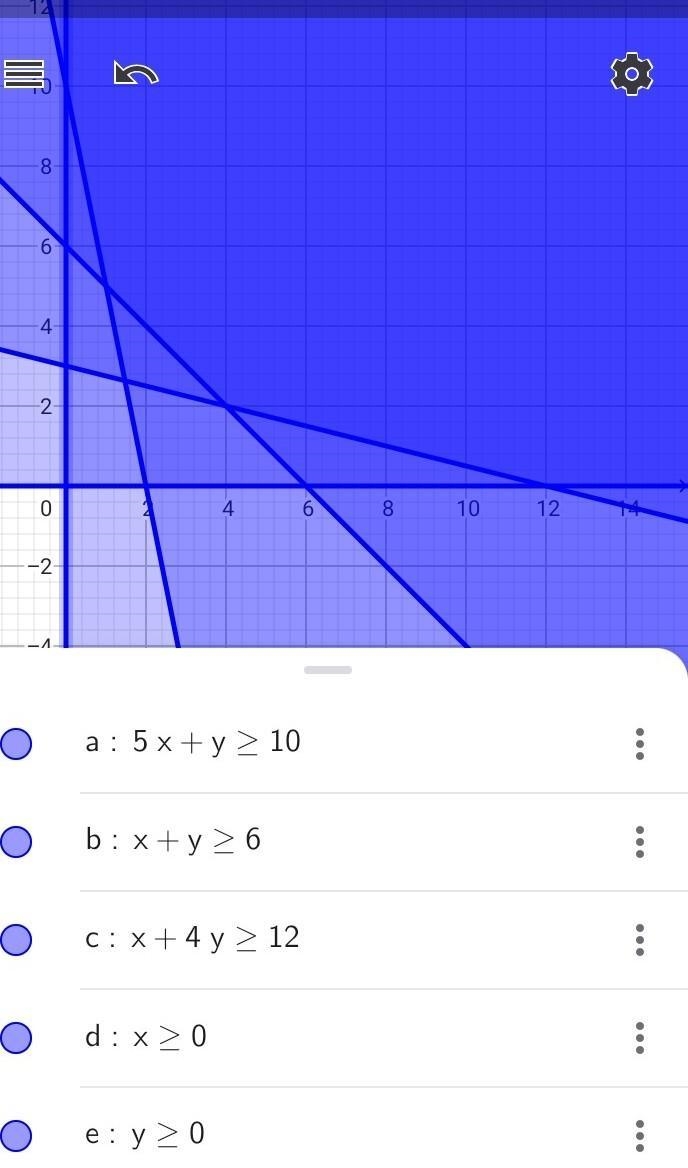Toggle visibility of e: y ≥ 0
Image resolution: width=688 pixels, height=1168 pixels.
coord(16,1136)
